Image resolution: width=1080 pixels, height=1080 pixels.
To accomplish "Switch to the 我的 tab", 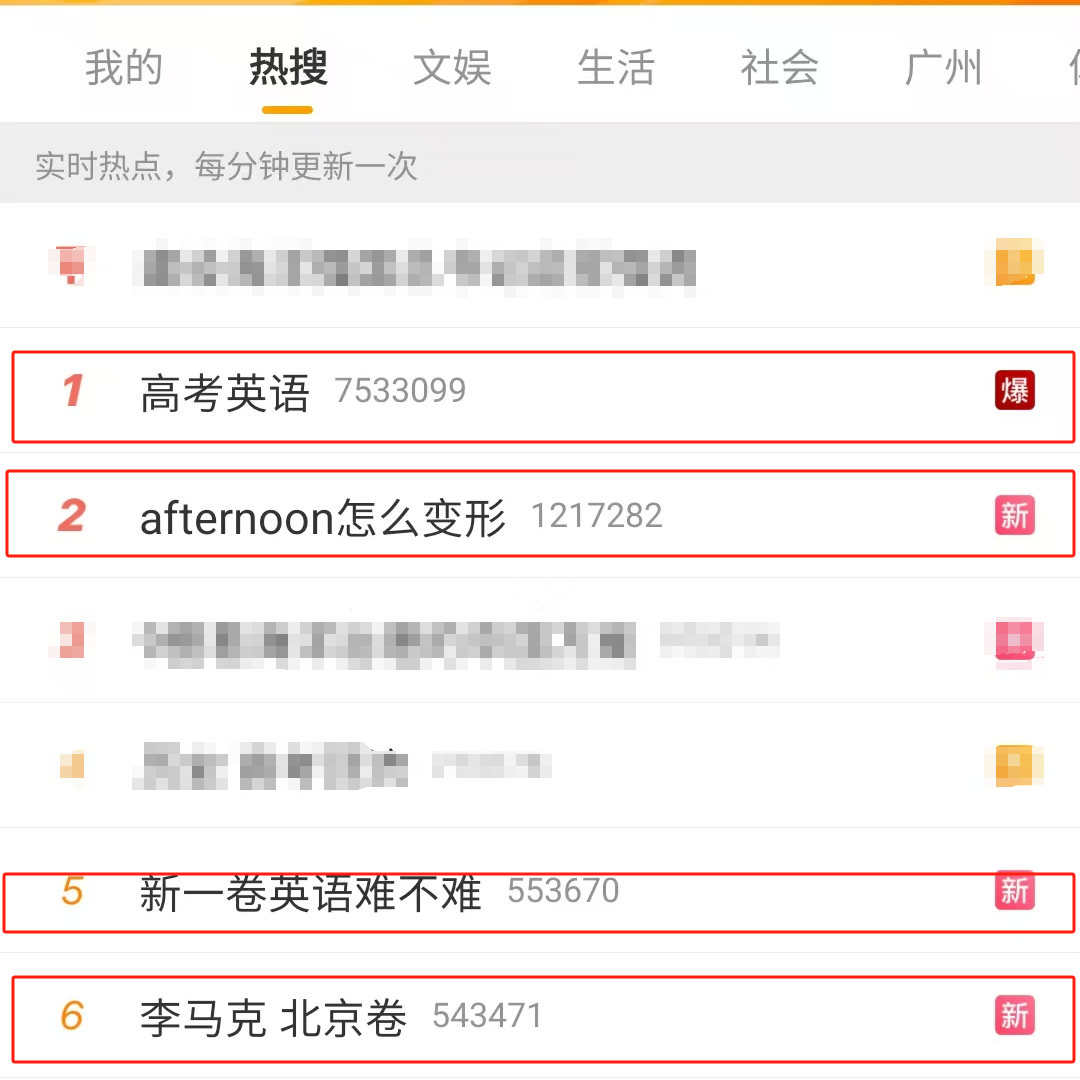I will pyautogui.click(x=123, y=68).
